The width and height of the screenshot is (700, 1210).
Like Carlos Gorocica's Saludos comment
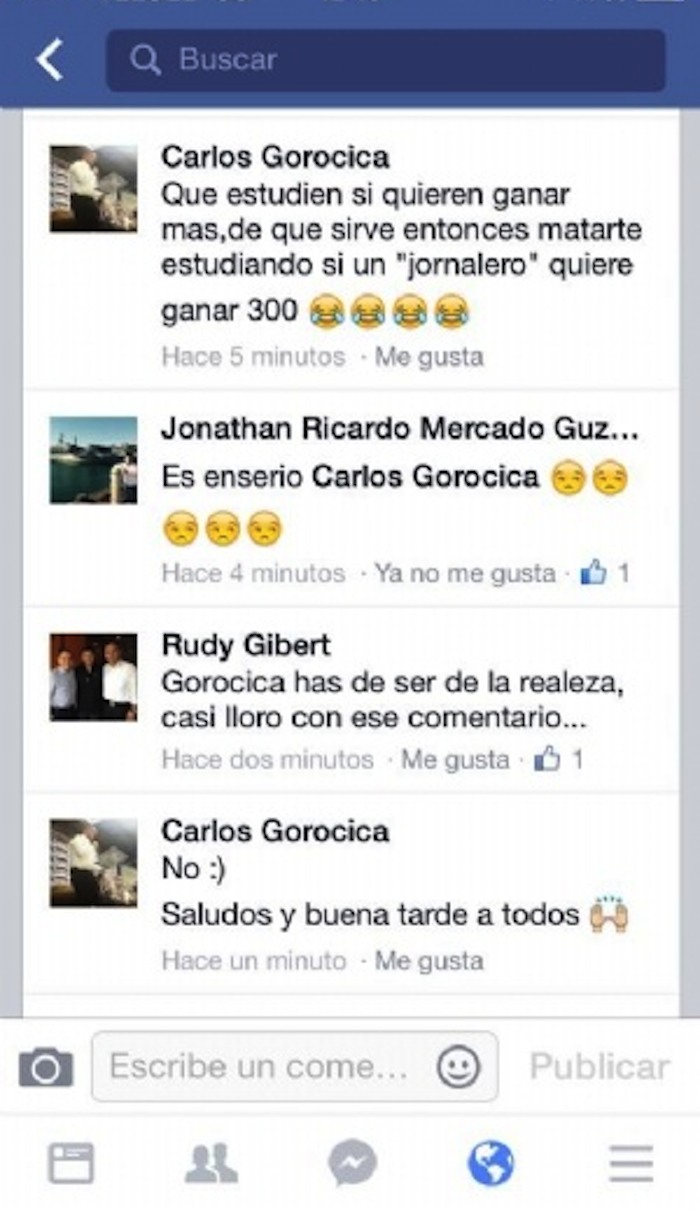click(428, 961)
